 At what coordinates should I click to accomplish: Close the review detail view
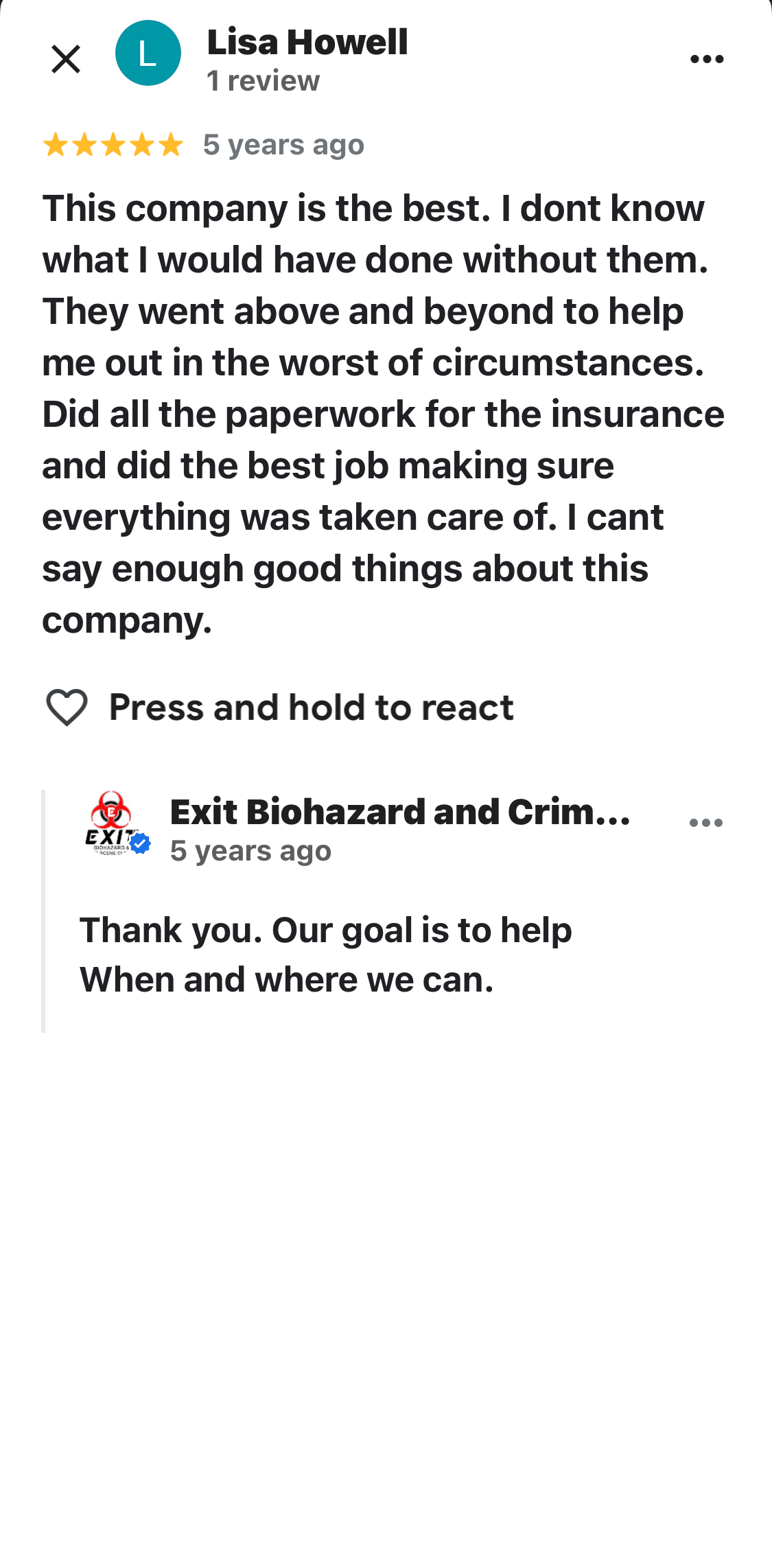pyautogui.click(x=66, y=59)
